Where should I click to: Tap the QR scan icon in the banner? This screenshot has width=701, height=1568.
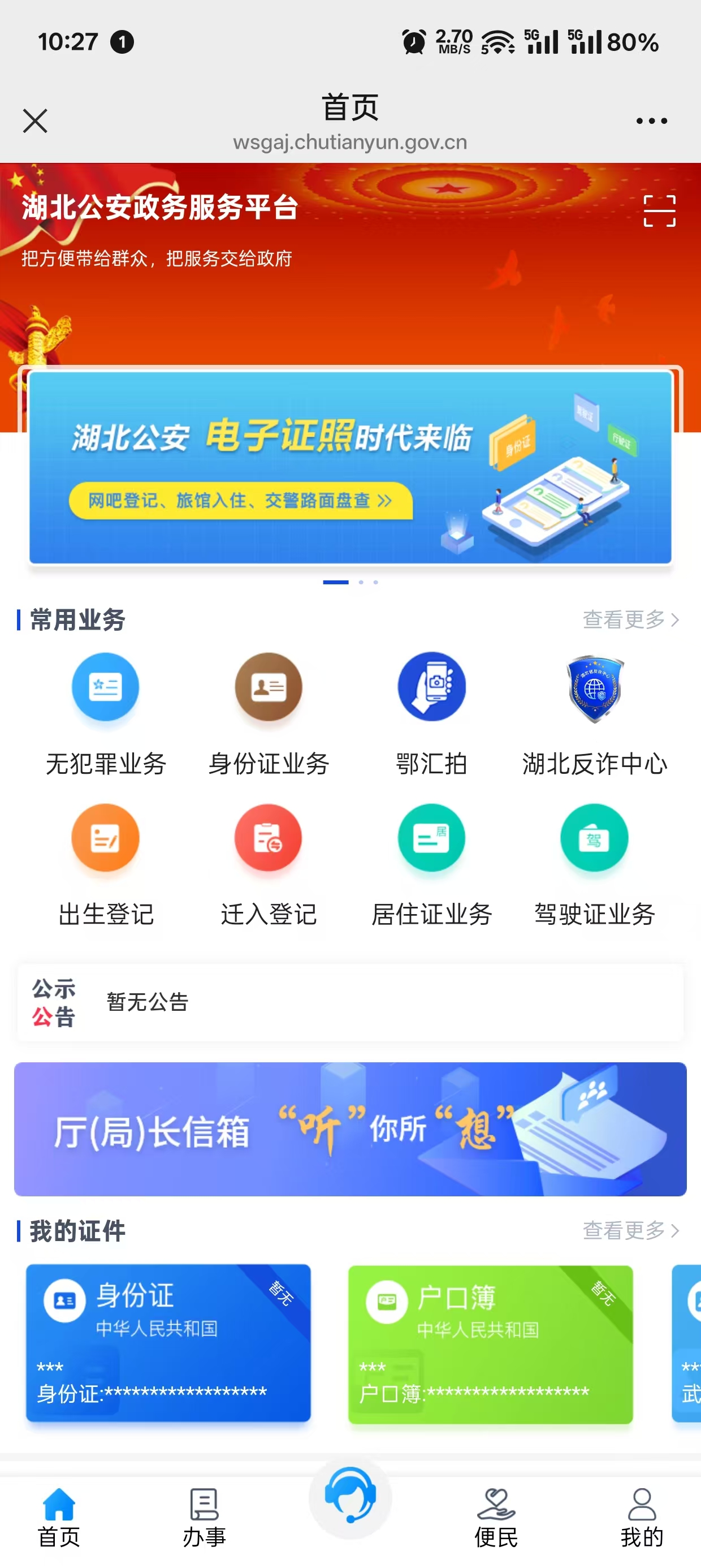click(x=660, y=213)
